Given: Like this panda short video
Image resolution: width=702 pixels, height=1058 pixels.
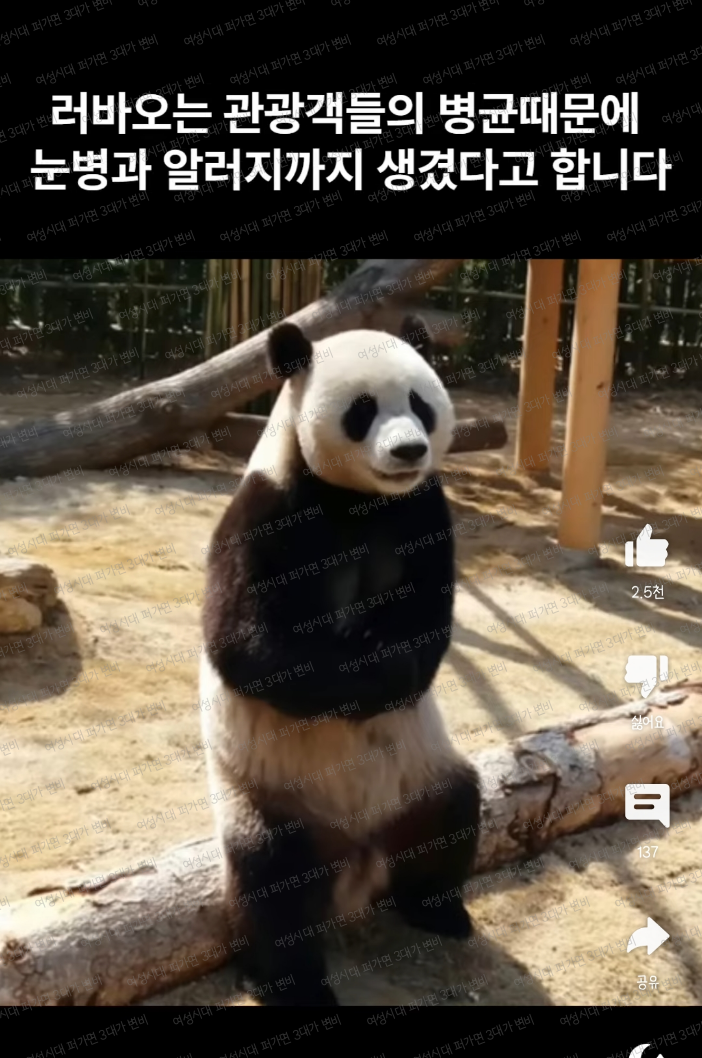Looking at the screenshot, I should click(646, 546).
